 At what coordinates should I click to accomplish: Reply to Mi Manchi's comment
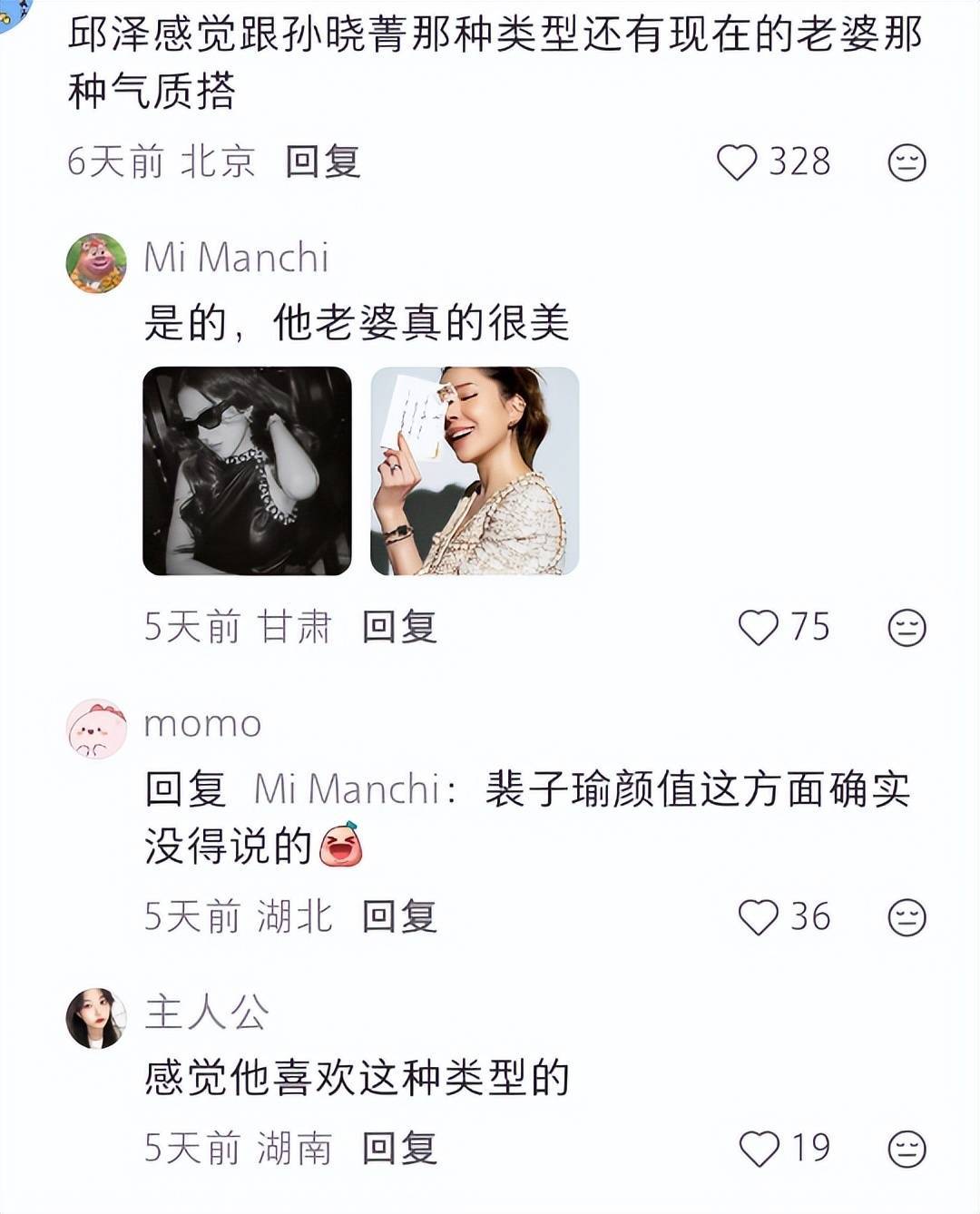pos(399,627)
